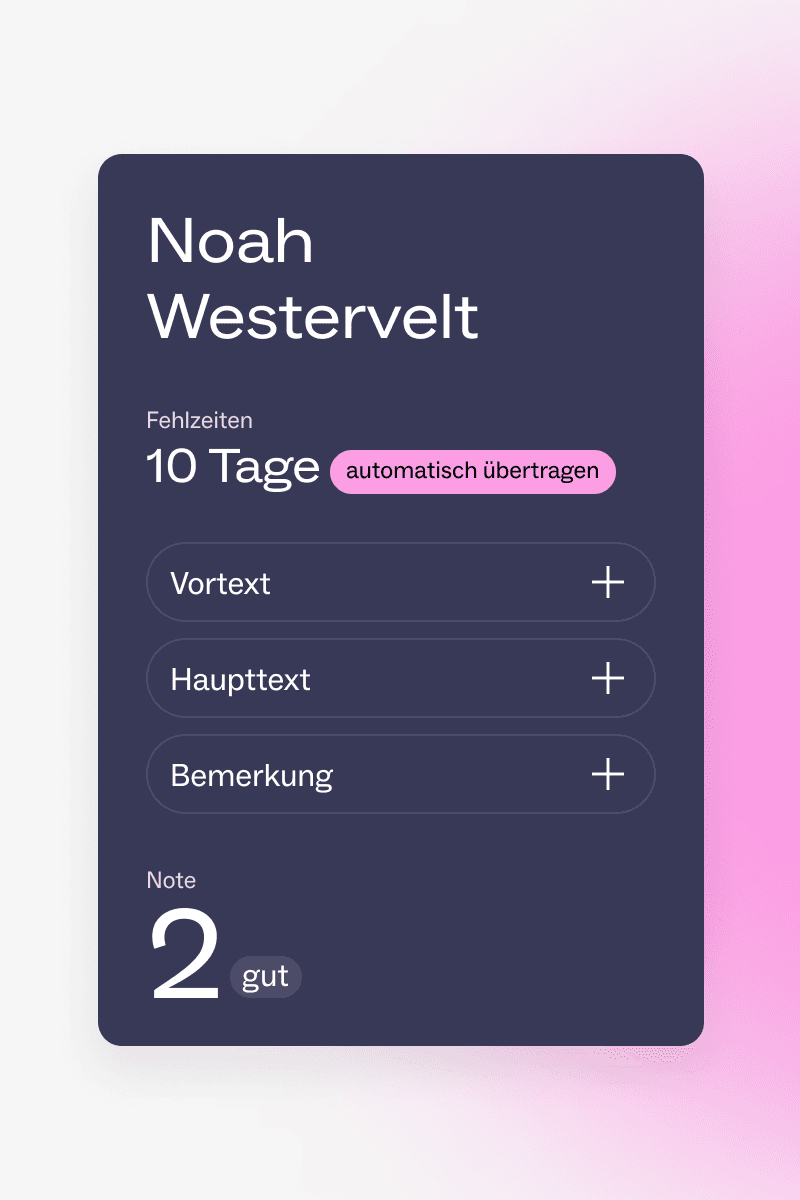Viewport: 800px width, 1200px height.
Task: Add a remark using the Bemerkung plus sign
Action: (608, 774)
